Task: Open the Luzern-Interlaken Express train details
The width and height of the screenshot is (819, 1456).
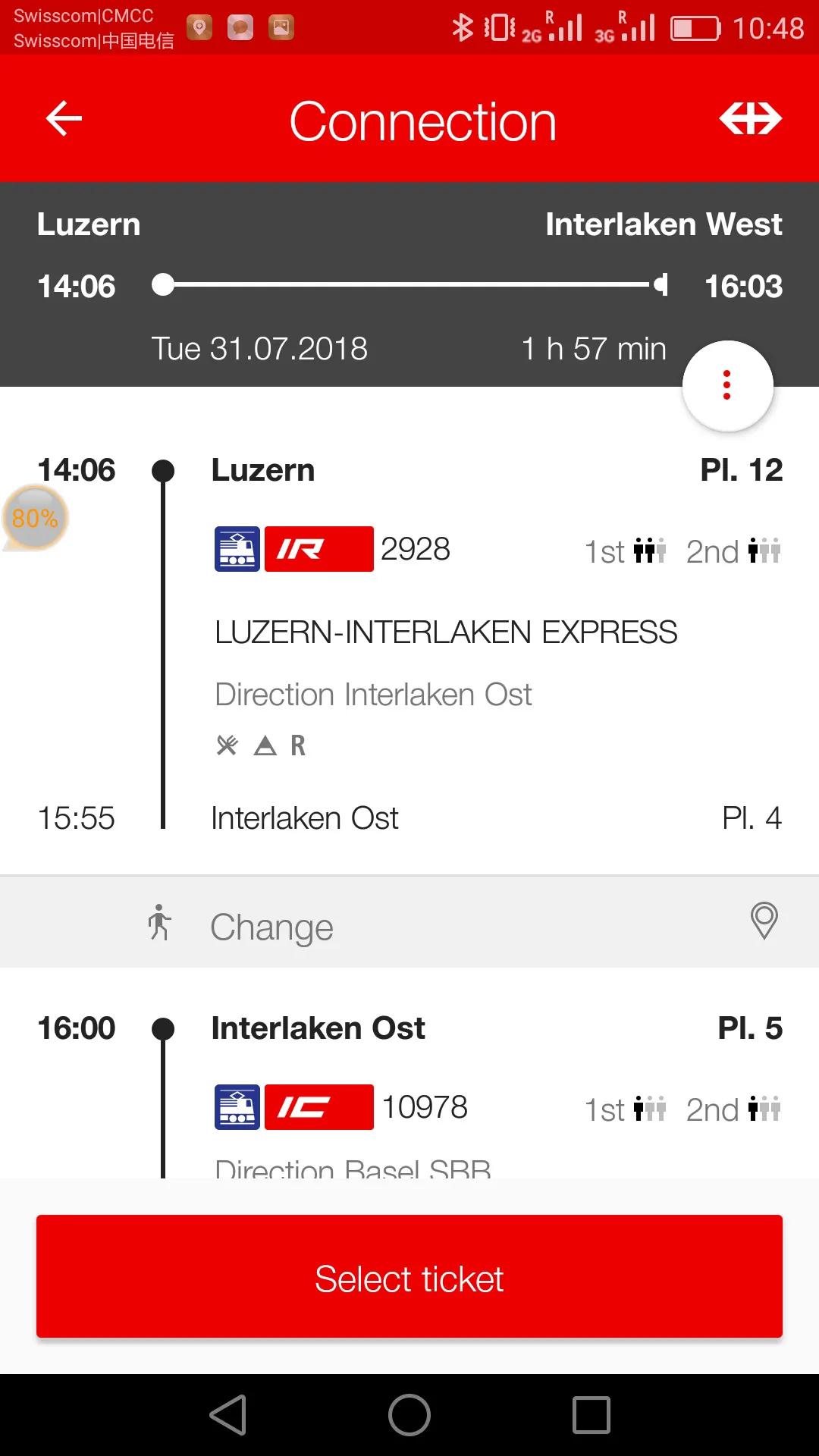Action: pyautogui.click(x=446, y=632)
